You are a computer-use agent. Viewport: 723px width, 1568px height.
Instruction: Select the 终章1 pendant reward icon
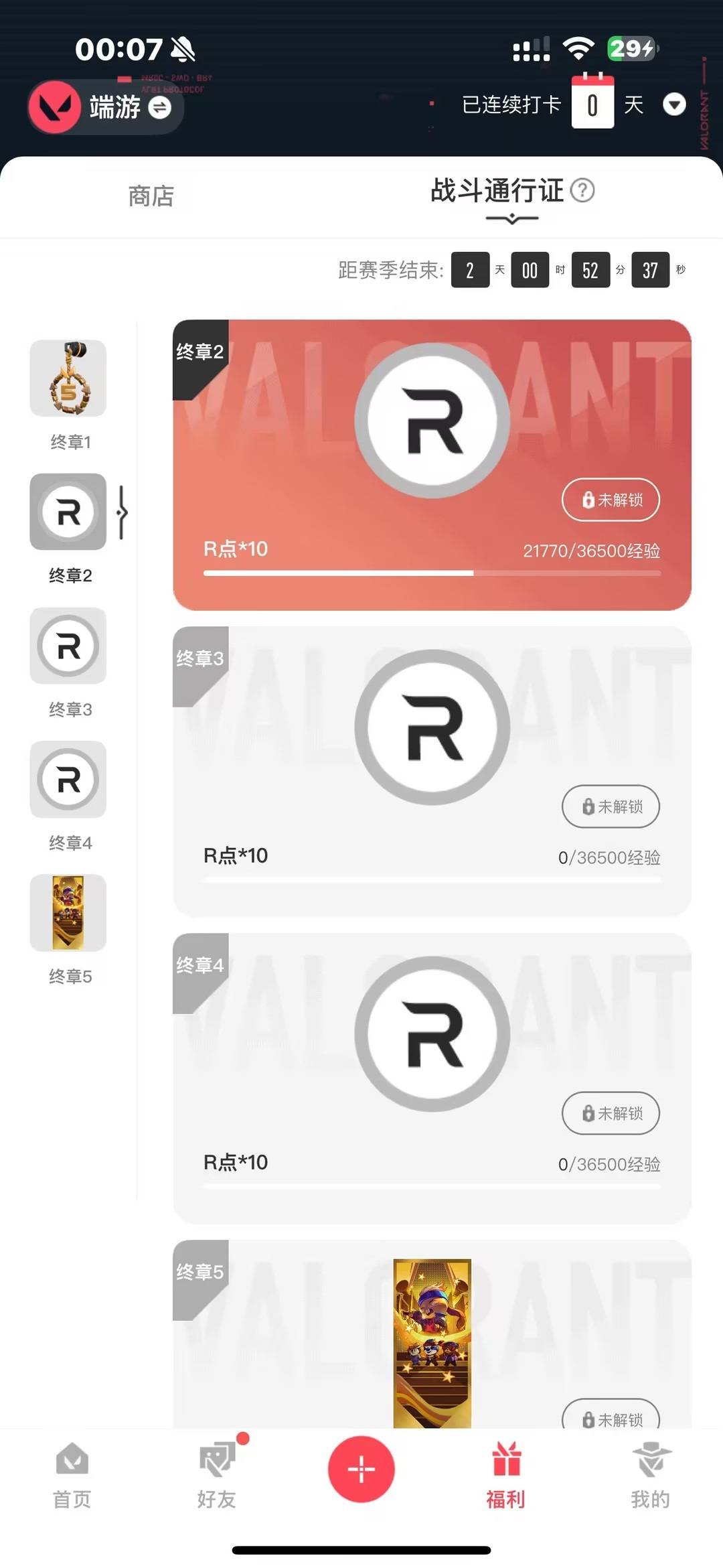click(x=67, y=378)
